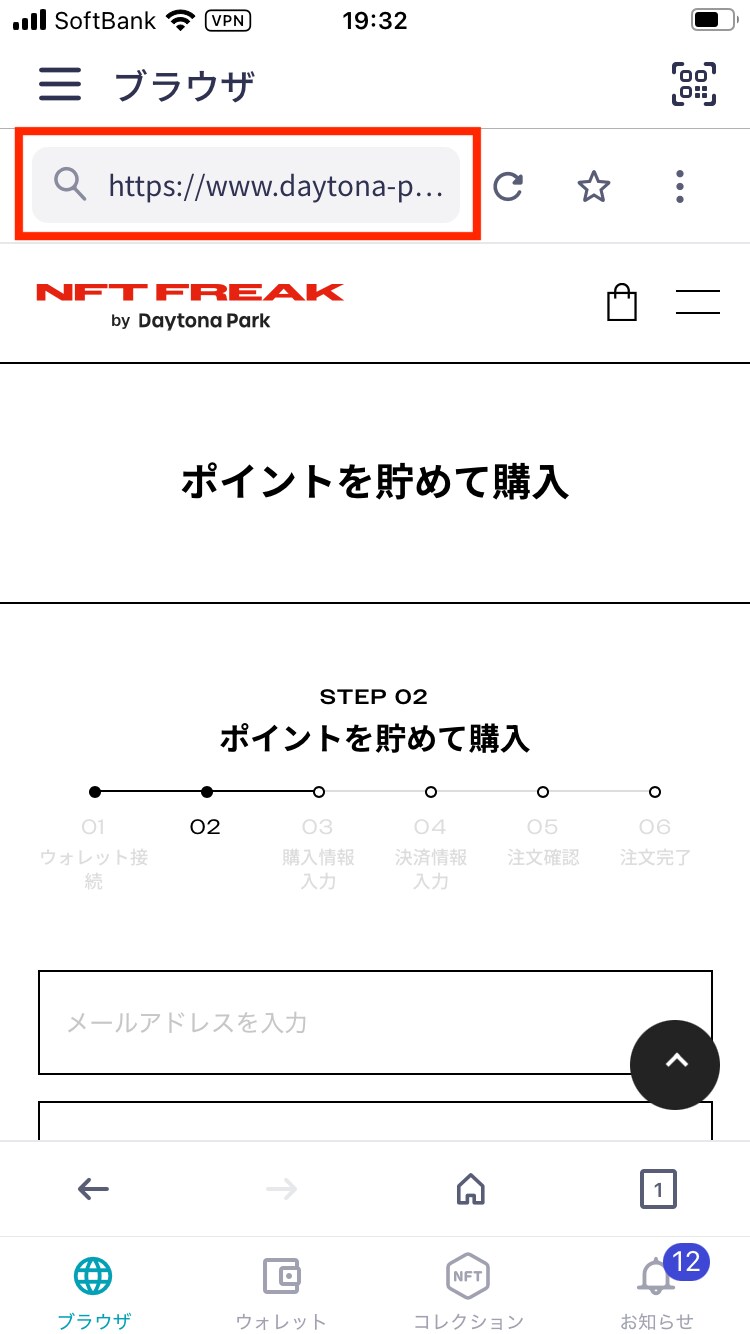Go to the browser home page
The image size is (750, 1334).
(469, 1188)
